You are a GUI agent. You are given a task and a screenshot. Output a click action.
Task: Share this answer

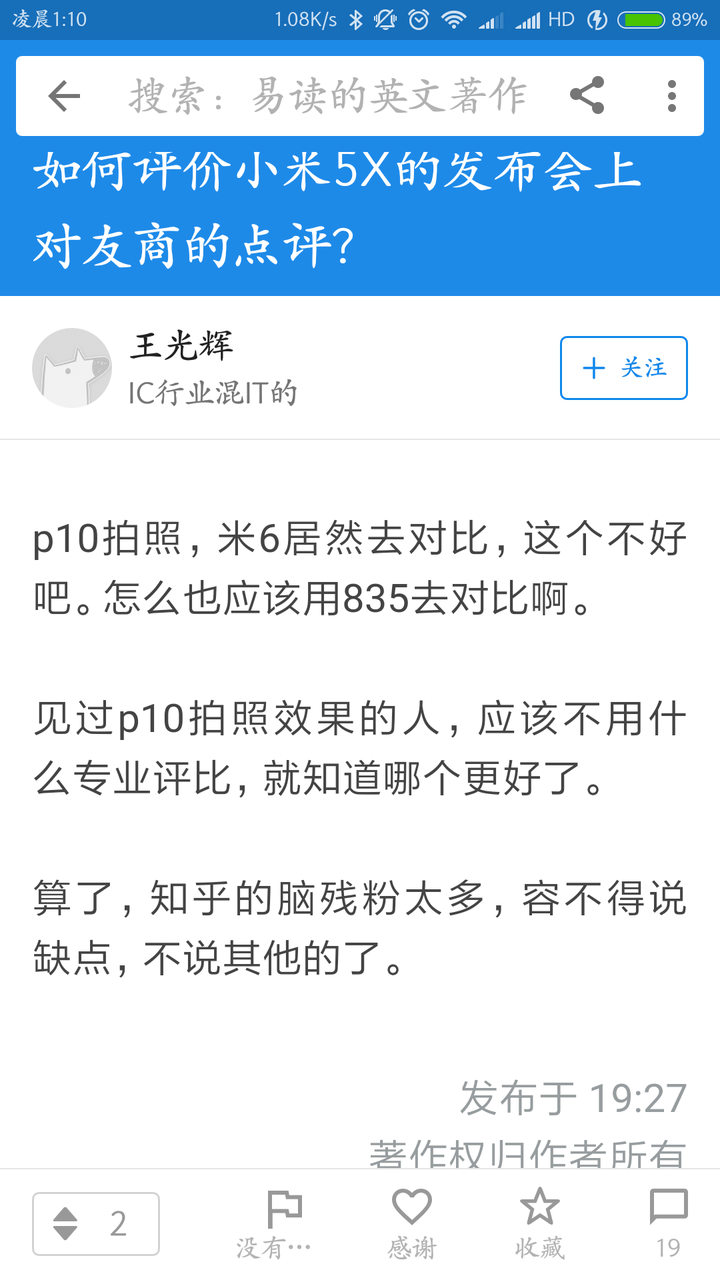click(587, 96)
